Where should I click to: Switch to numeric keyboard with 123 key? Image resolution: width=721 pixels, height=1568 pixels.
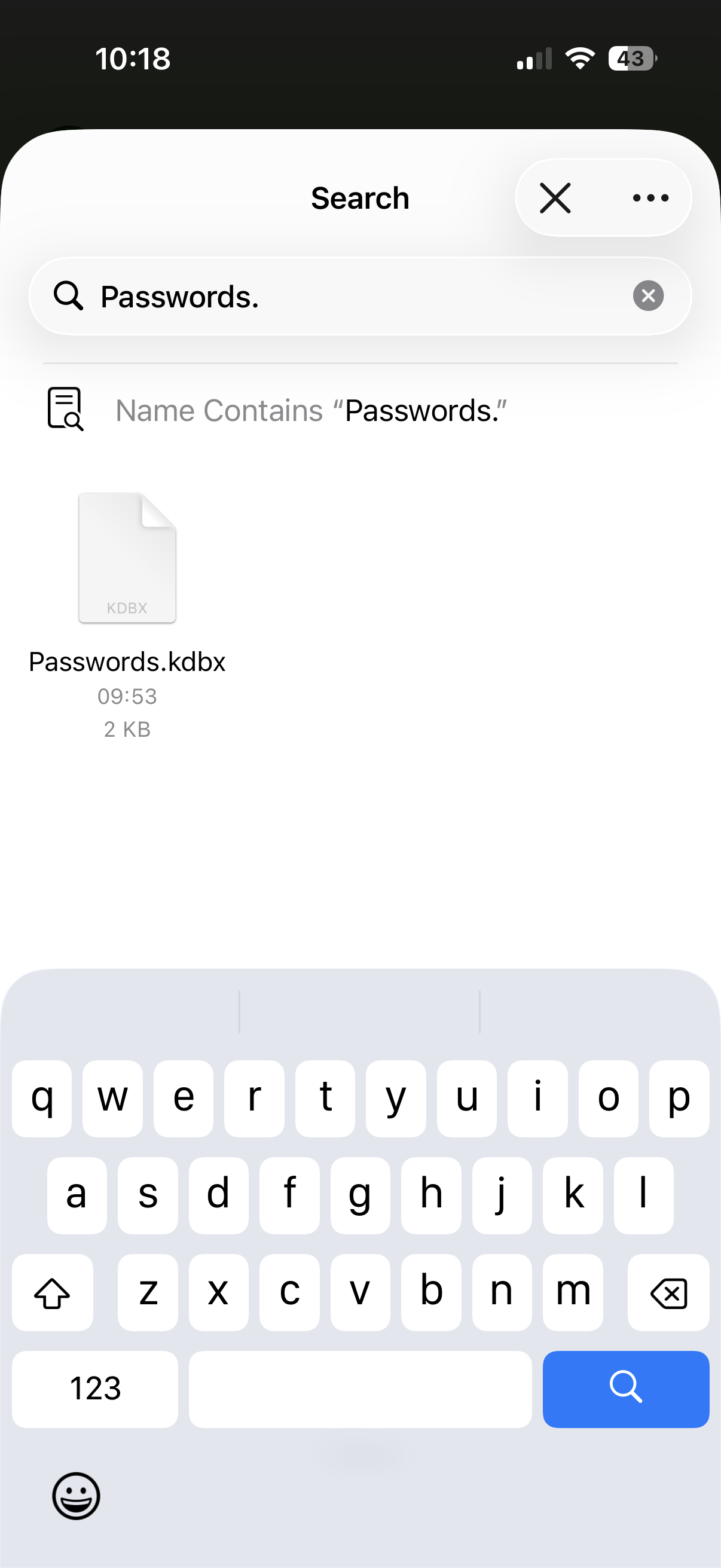pyautogui.click(x=95, y=1389)
